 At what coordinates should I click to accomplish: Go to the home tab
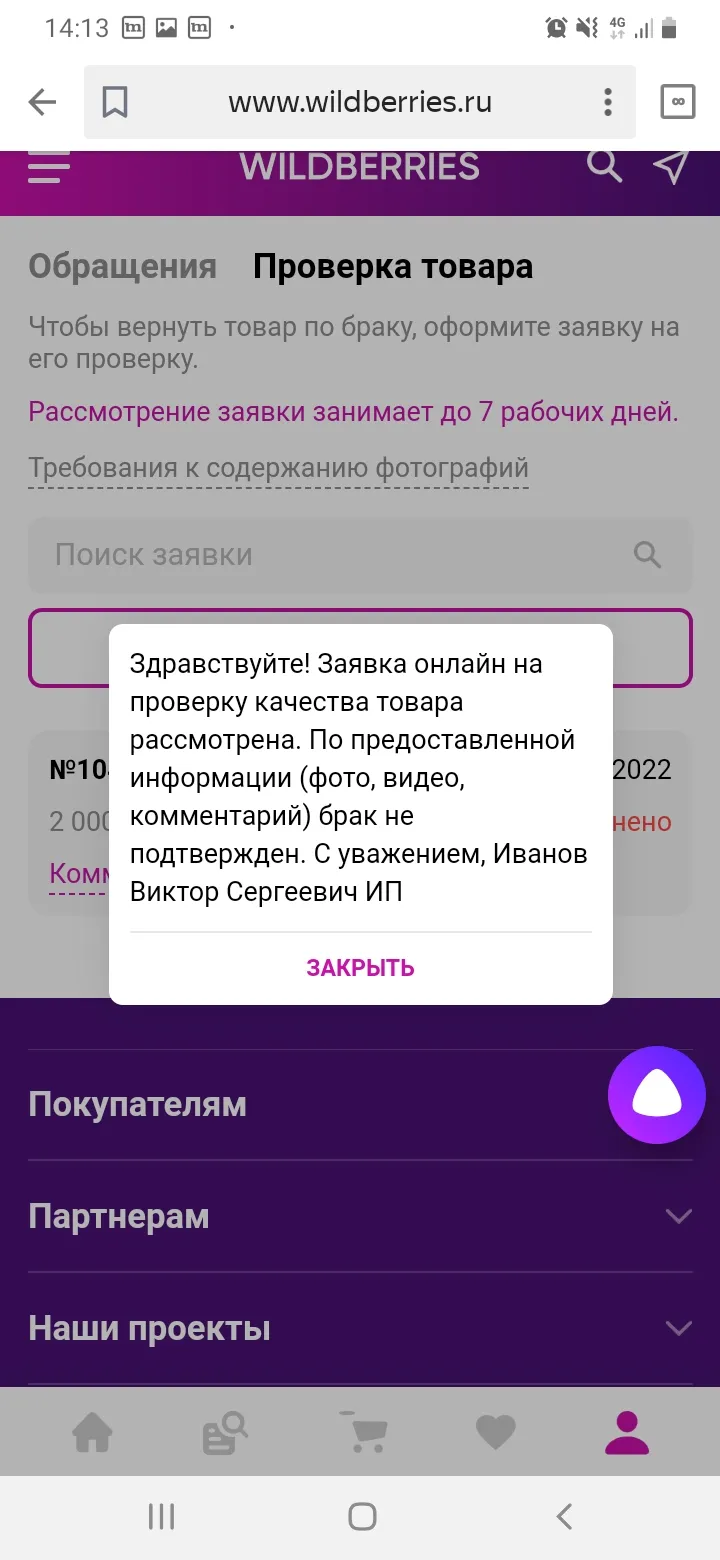93,1433
